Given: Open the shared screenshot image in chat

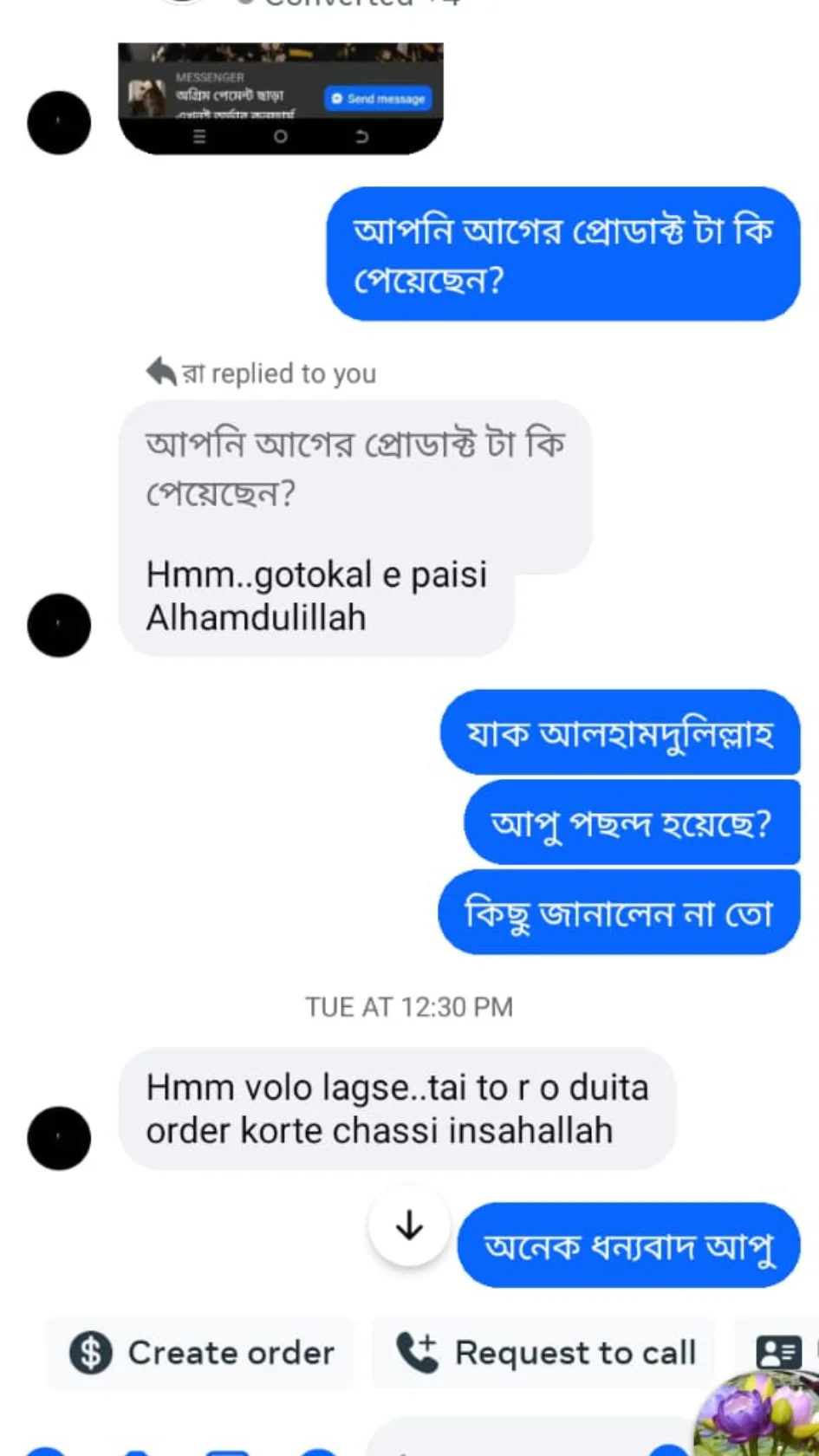Looking at the screenshot, I should [x=280, y=98].
